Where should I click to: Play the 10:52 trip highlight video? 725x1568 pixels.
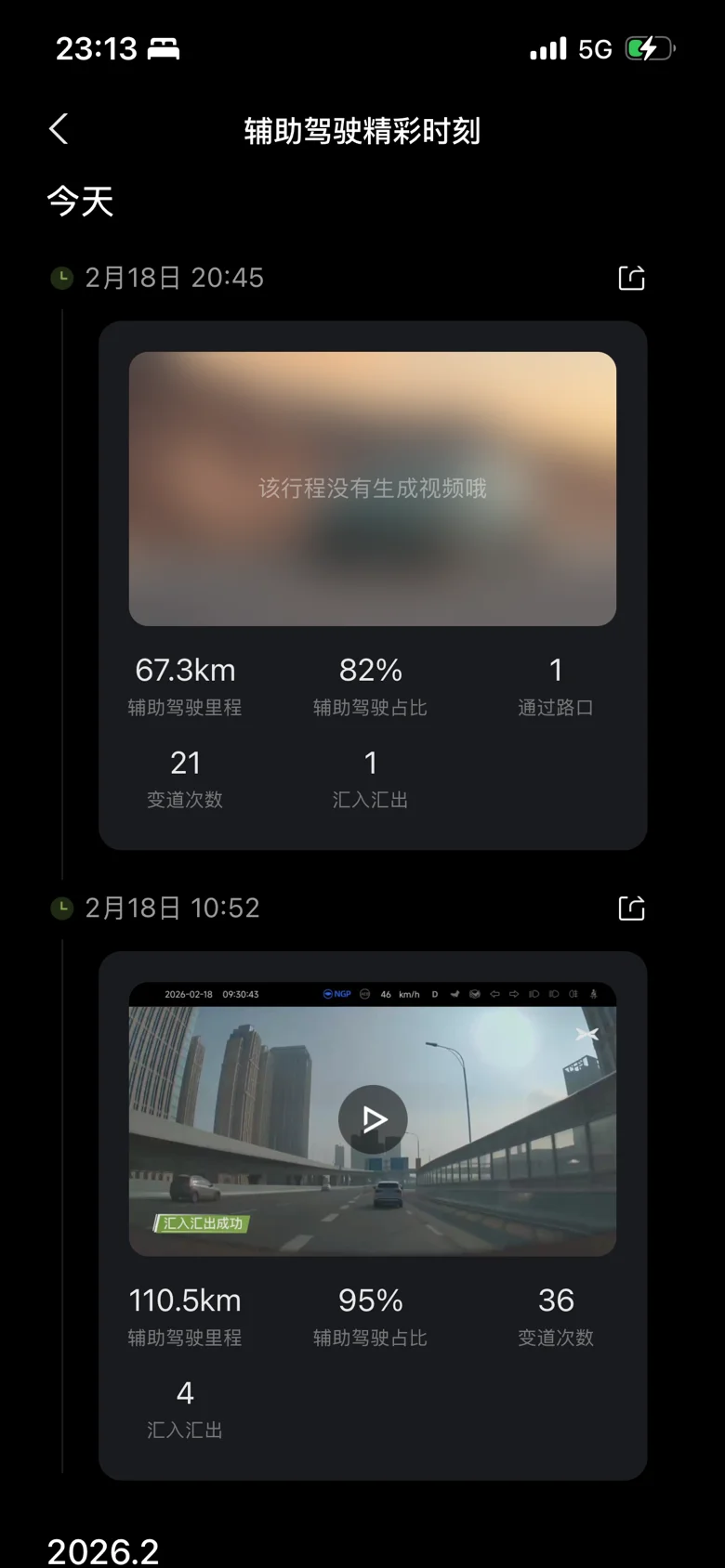click(x=373, y=1119)
